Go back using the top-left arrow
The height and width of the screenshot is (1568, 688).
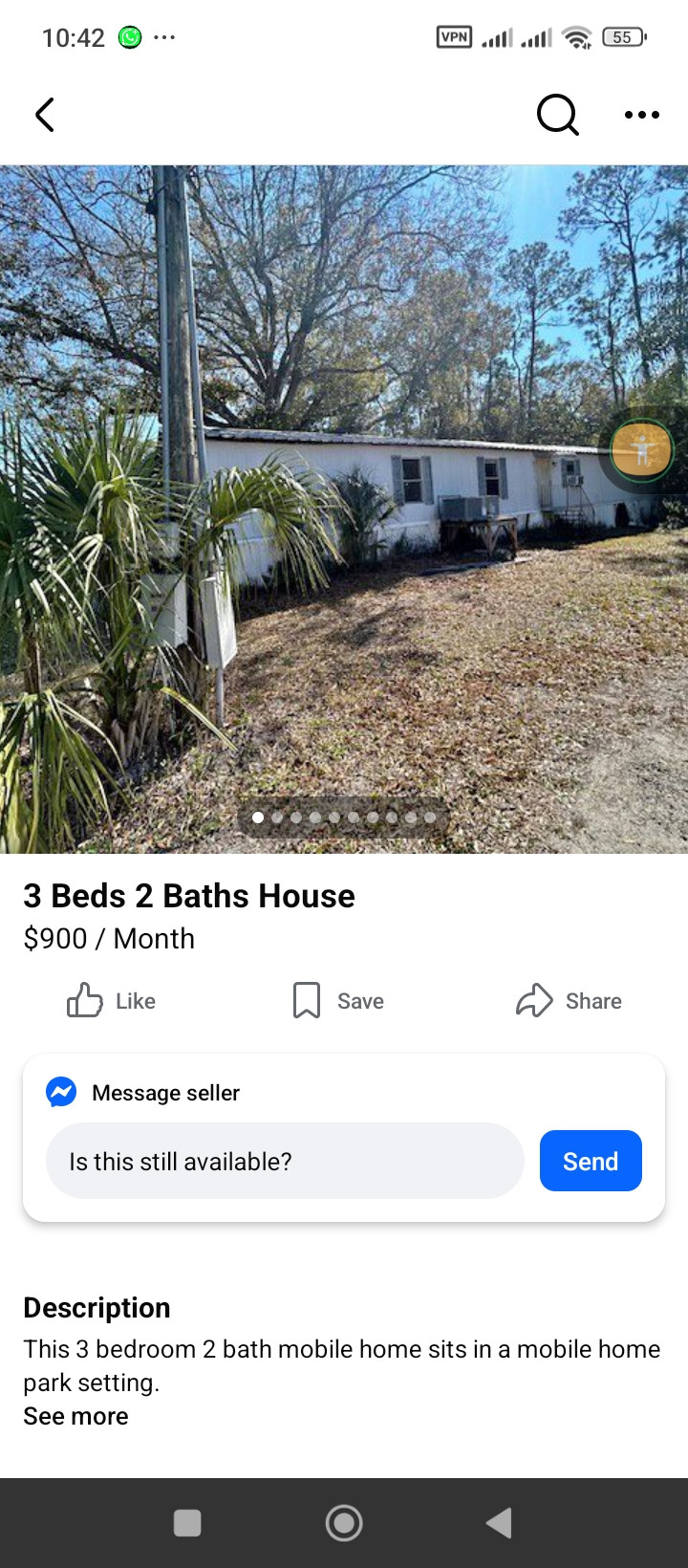tap(45, 115)
